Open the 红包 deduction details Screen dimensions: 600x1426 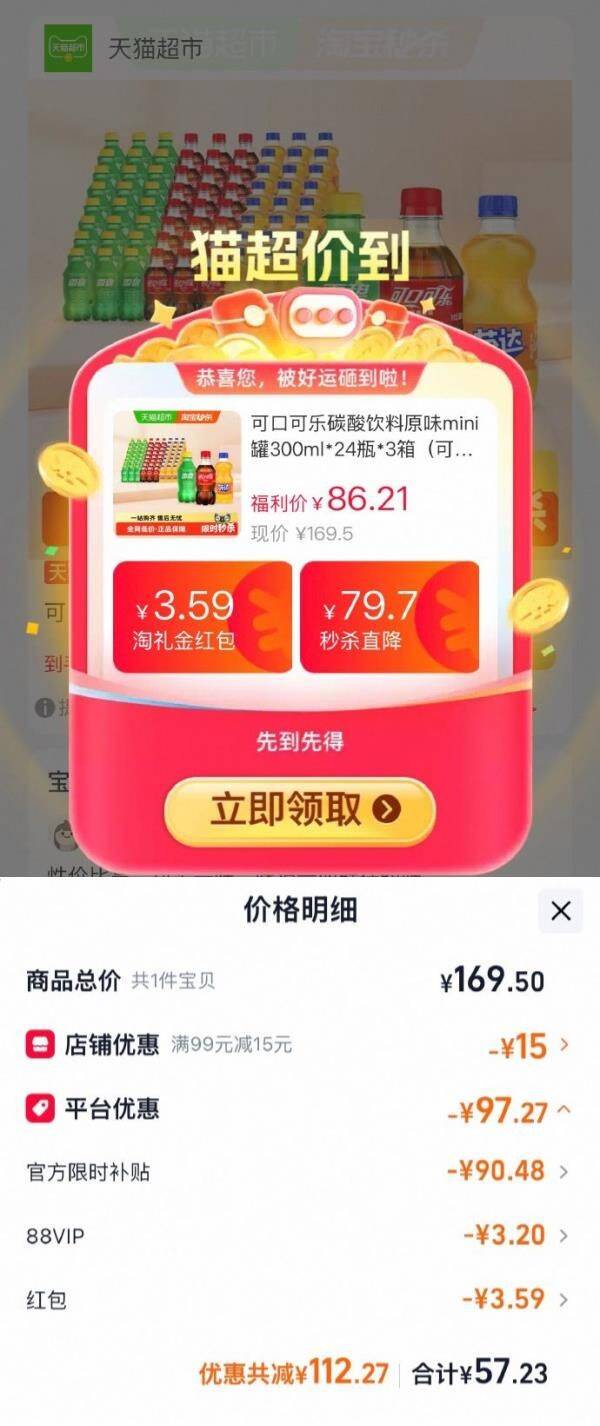298,1300
